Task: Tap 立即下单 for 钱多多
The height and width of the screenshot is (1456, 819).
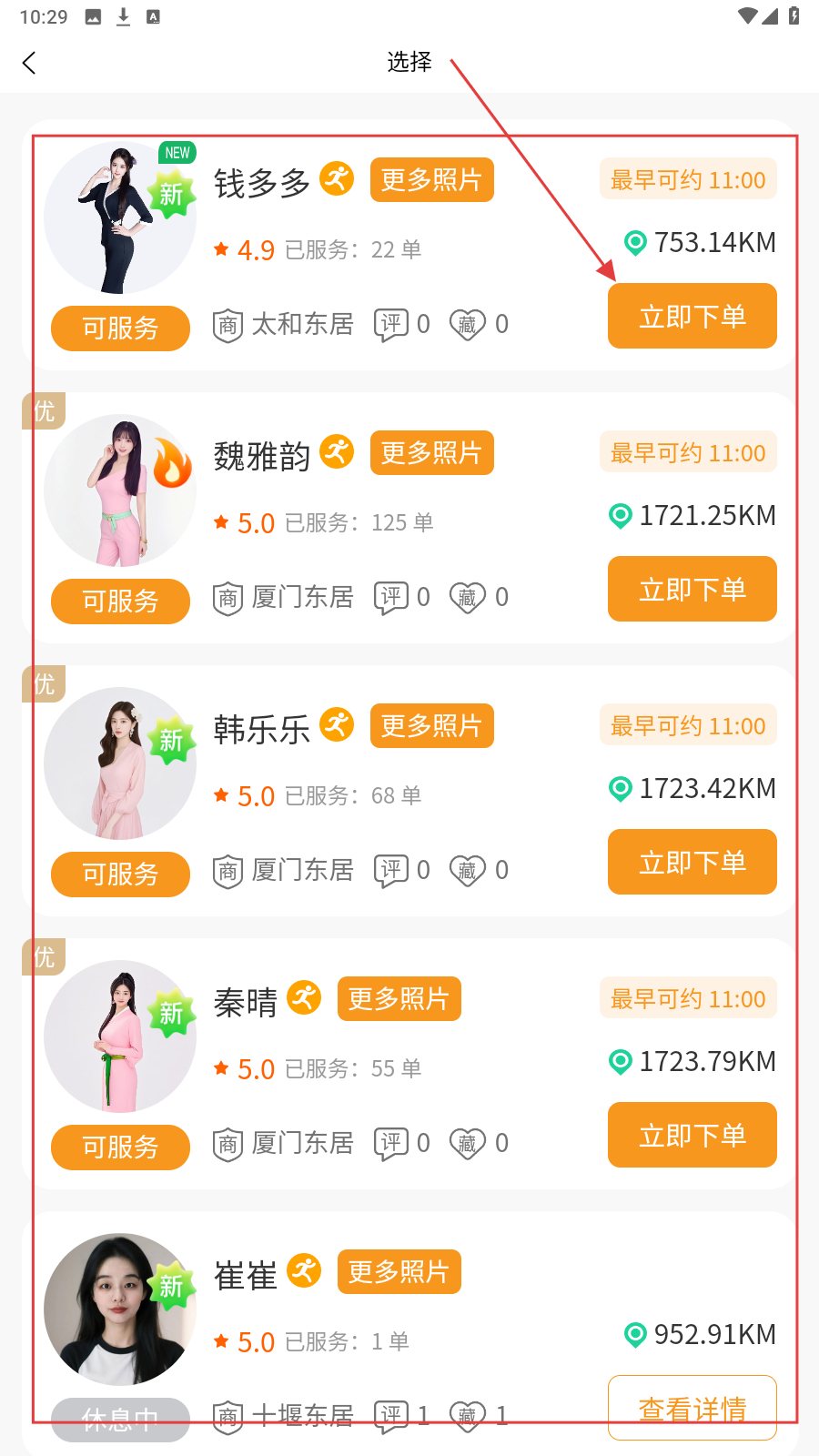Action: (x=692, y=316)
